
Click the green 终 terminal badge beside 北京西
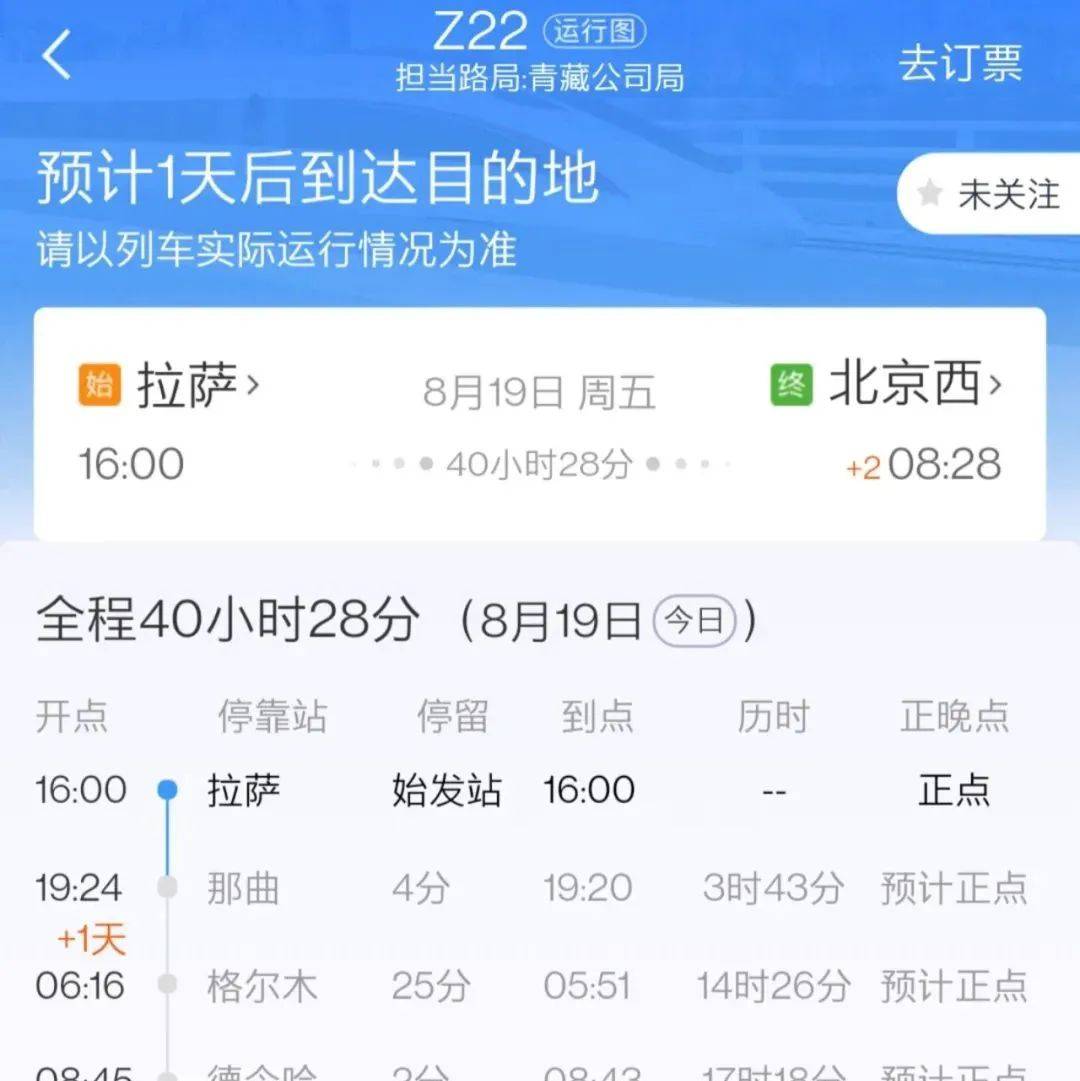point(793,382)
